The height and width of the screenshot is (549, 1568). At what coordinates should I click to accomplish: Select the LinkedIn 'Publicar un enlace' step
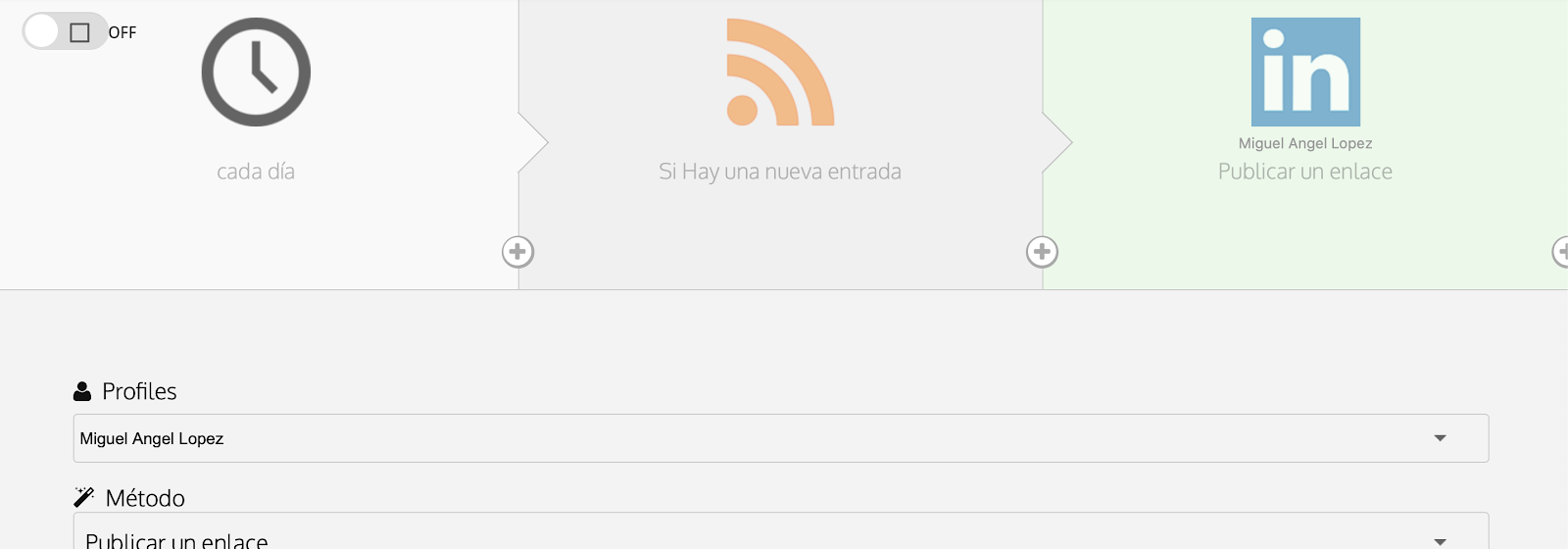click(1304, 98)
